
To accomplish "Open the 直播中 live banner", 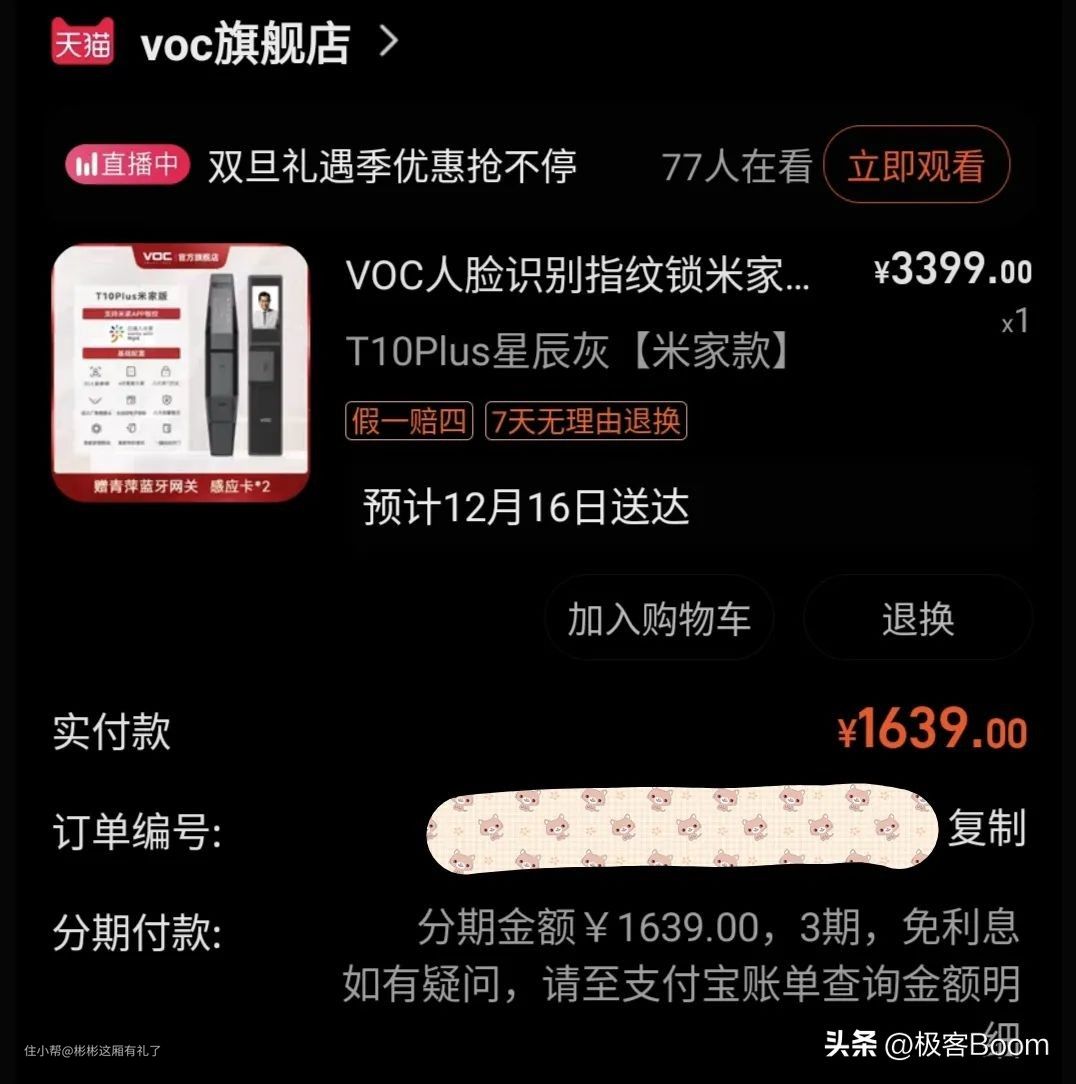I will pos(128,165).
